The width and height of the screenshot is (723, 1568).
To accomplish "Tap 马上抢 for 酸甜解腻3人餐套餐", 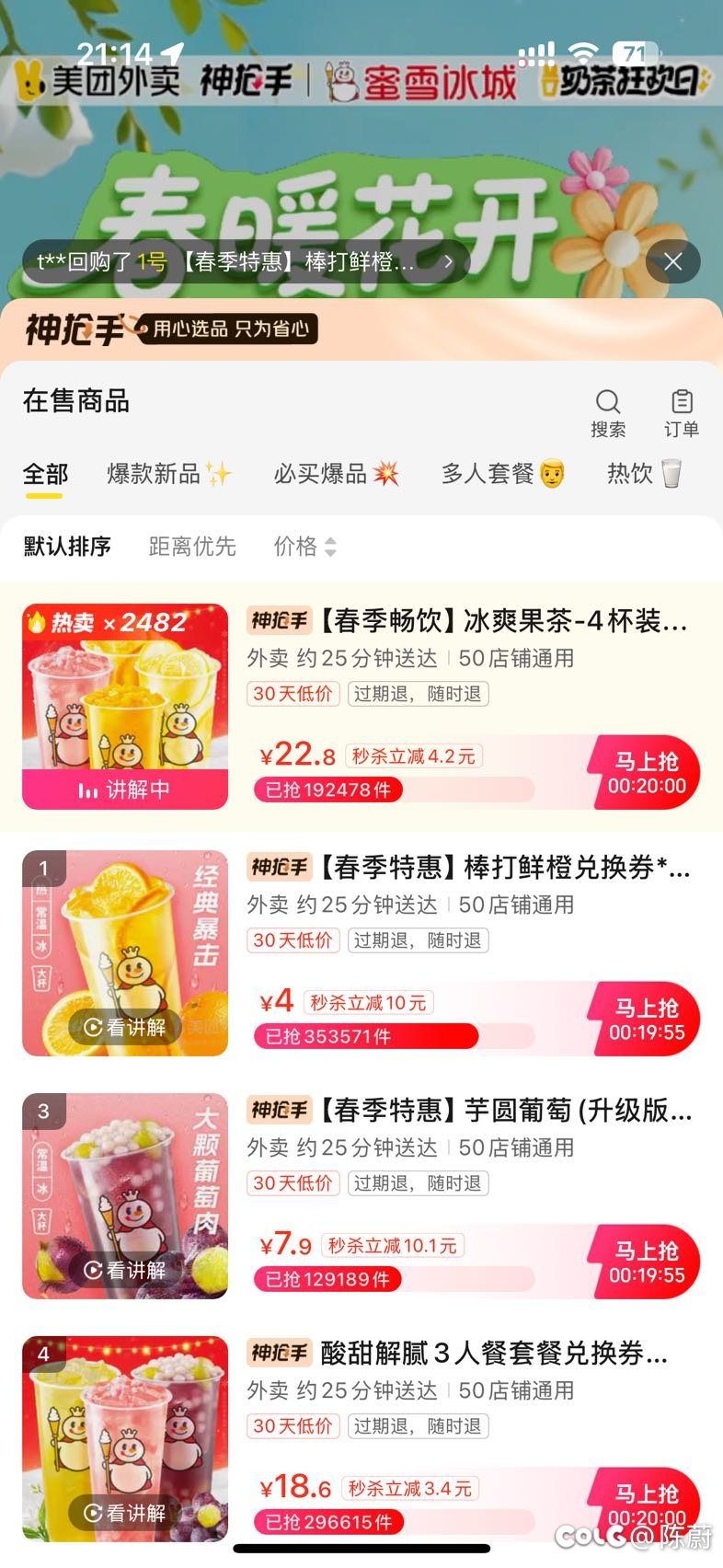I will [646, 1505].
